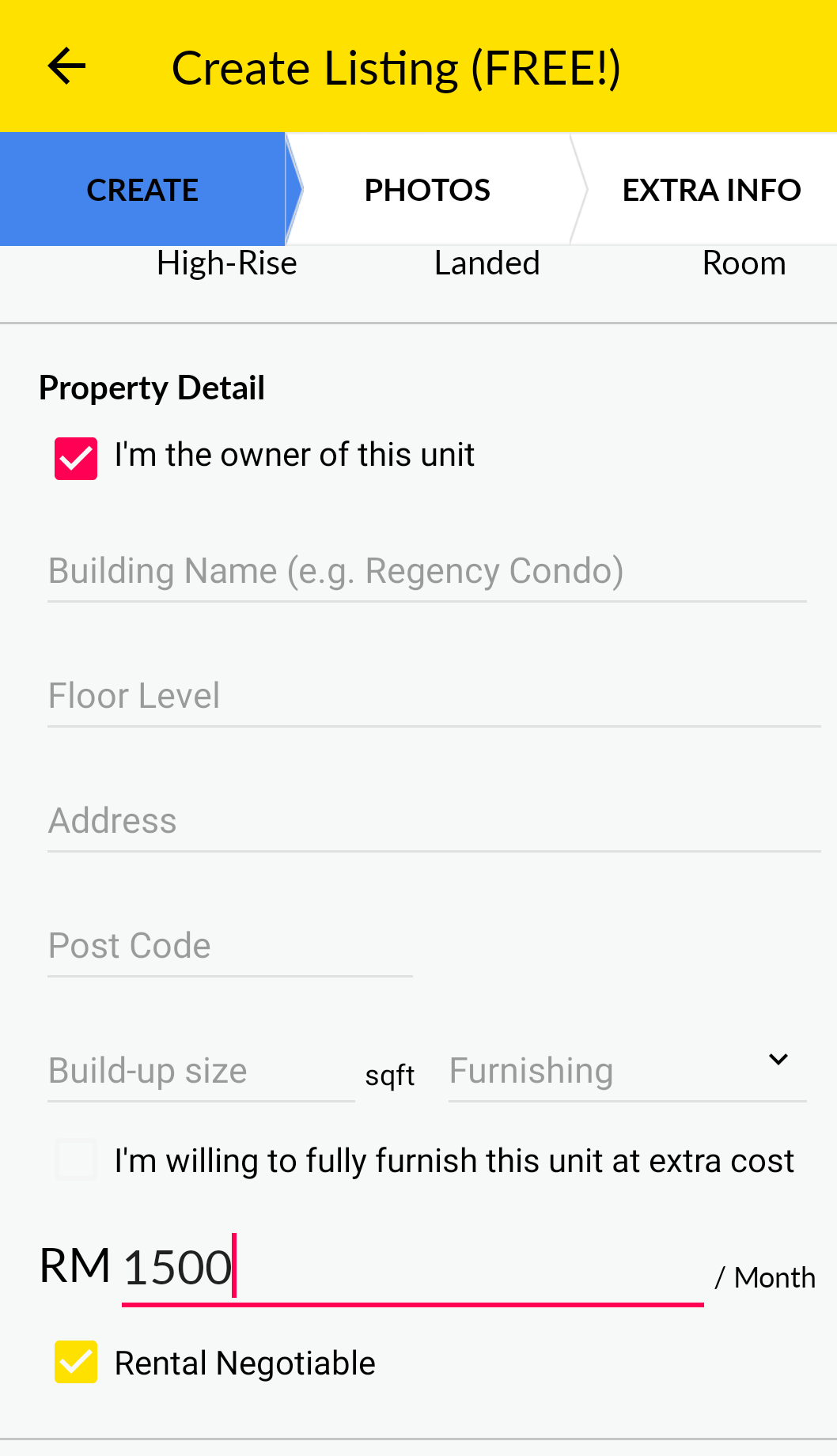This screenshot has width=837, height=1456.
Task: Choose High-Rise property type
Action: (227, 263)
